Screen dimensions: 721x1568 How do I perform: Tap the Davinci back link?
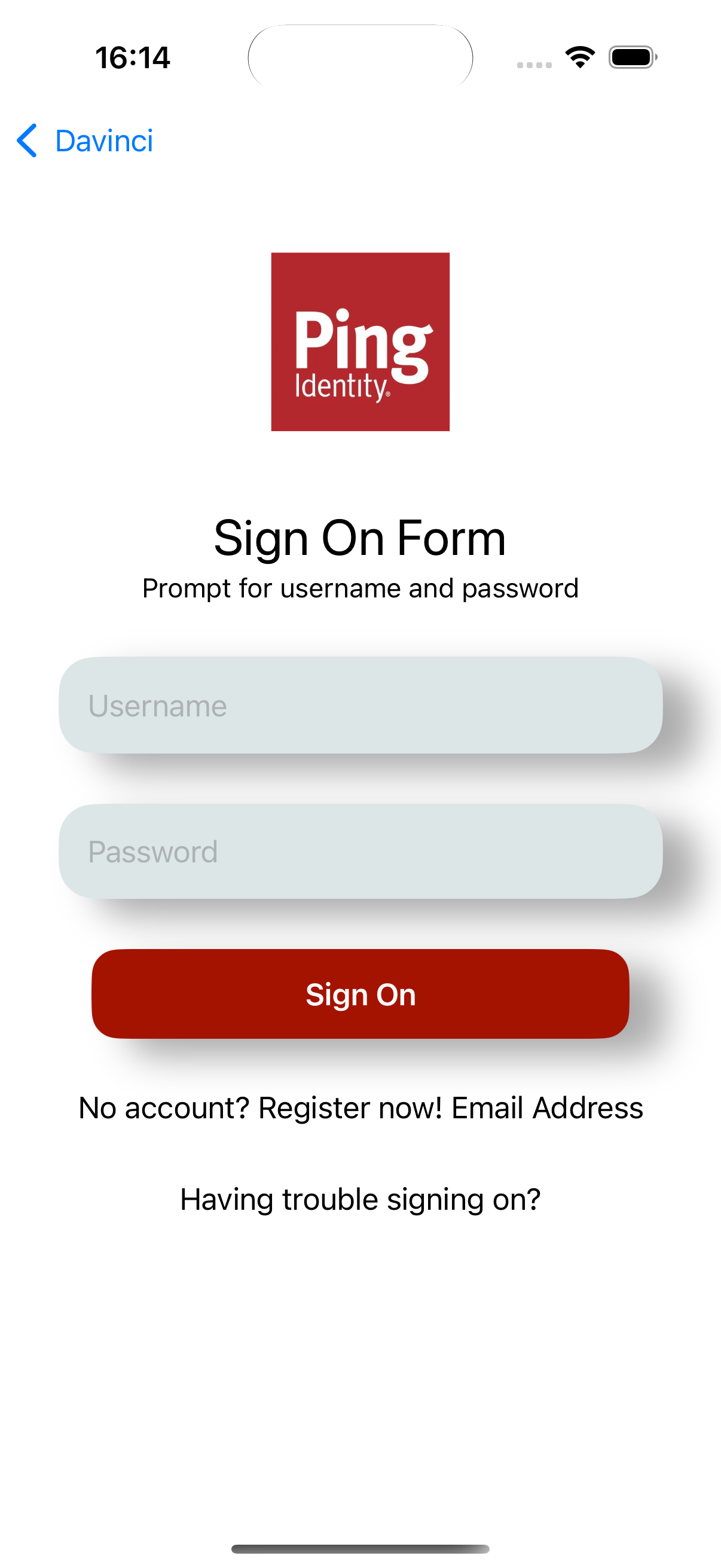103,141
